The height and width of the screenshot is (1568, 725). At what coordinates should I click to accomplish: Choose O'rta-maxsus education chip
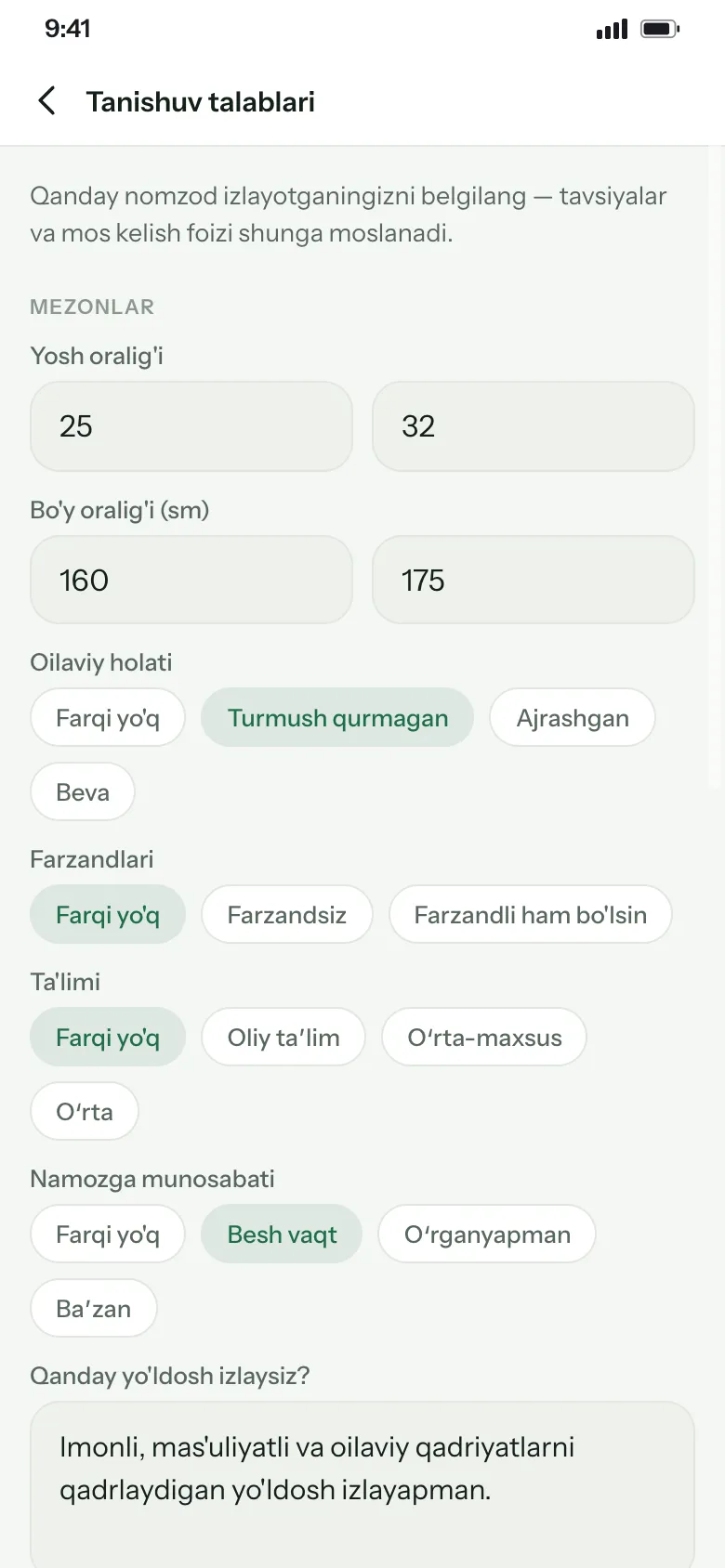484,1037
